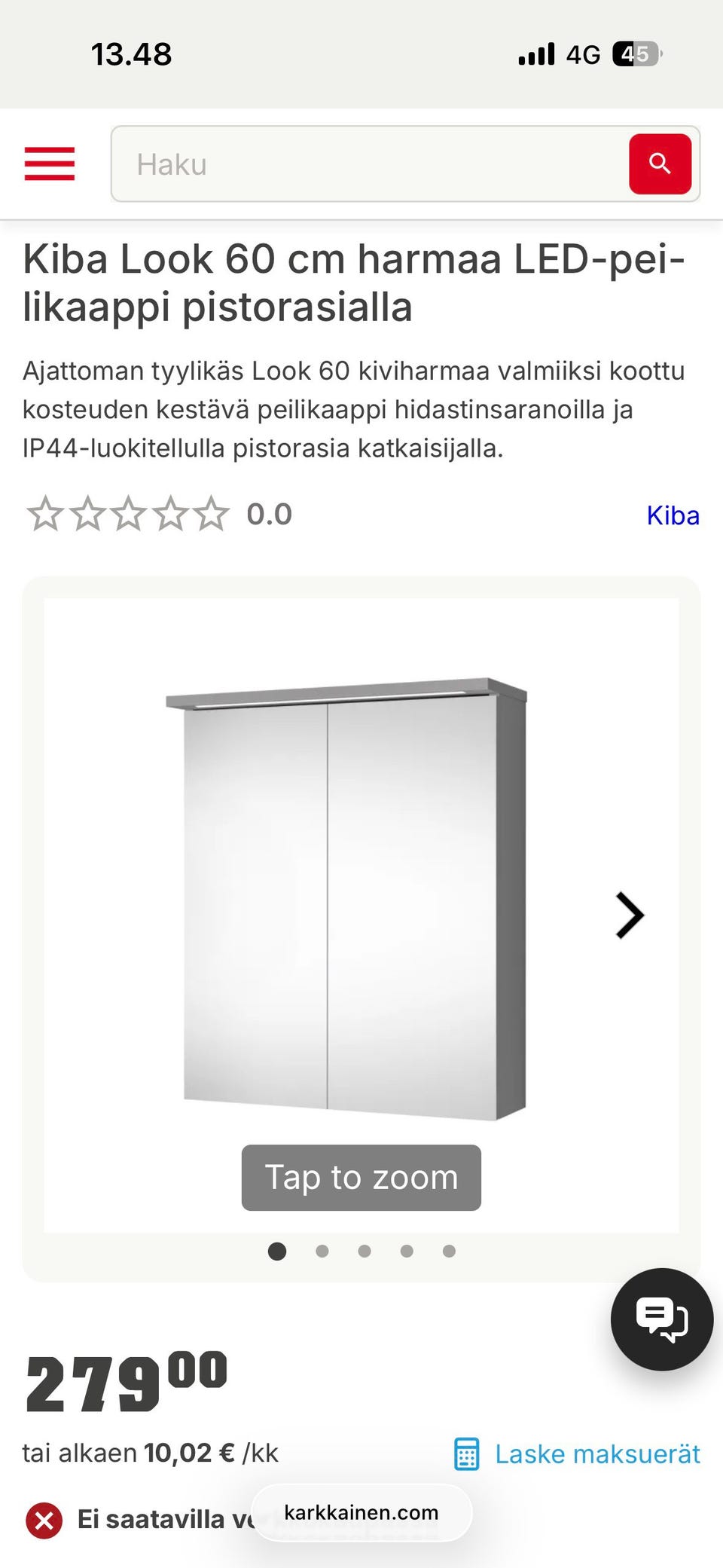Click the Laske maksuerät link
The image size is (723, 1568).
(x=596, y=1453)
